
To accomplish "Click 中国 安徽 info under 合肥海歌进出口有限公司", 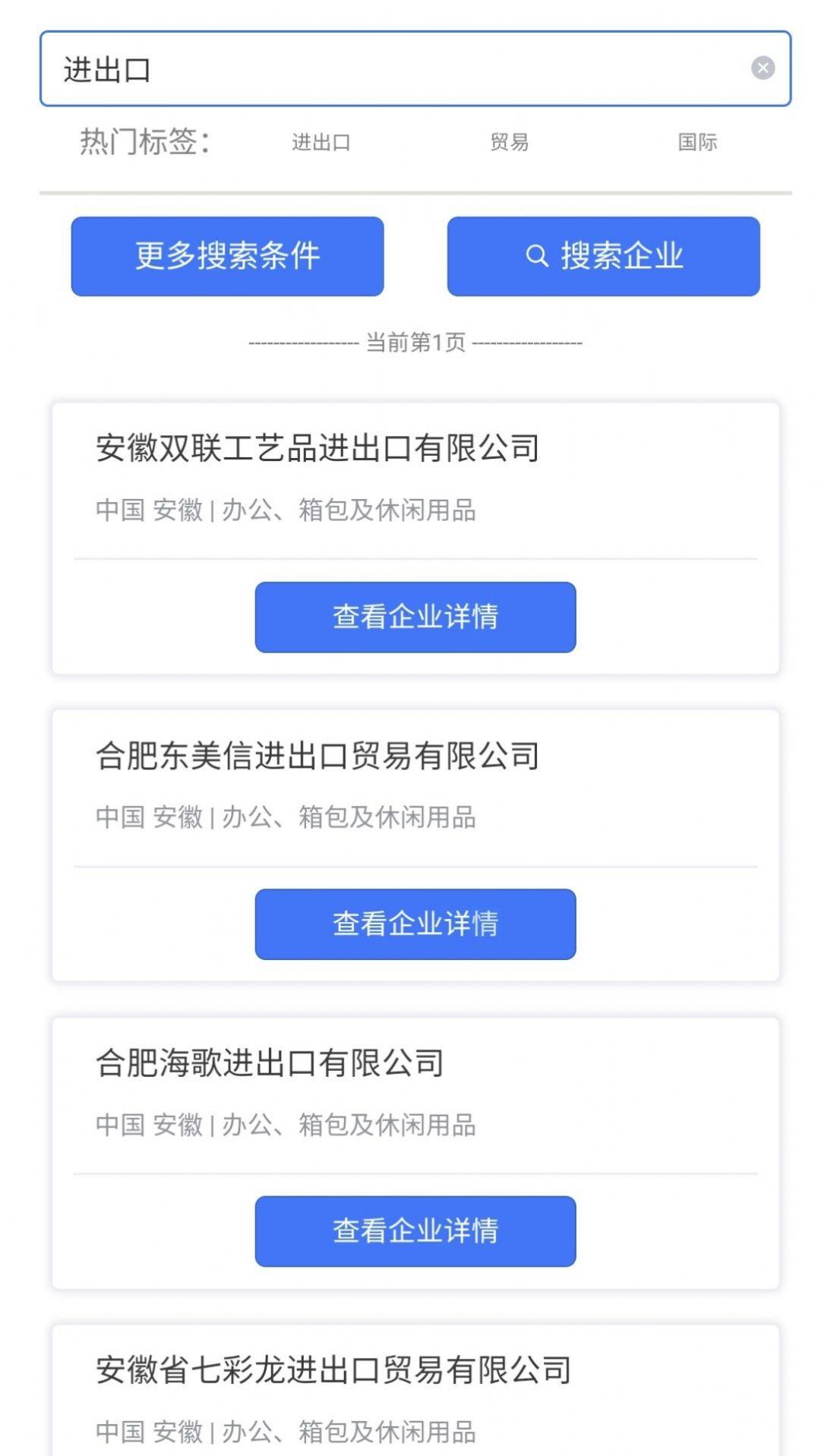I will [287, 1126].
